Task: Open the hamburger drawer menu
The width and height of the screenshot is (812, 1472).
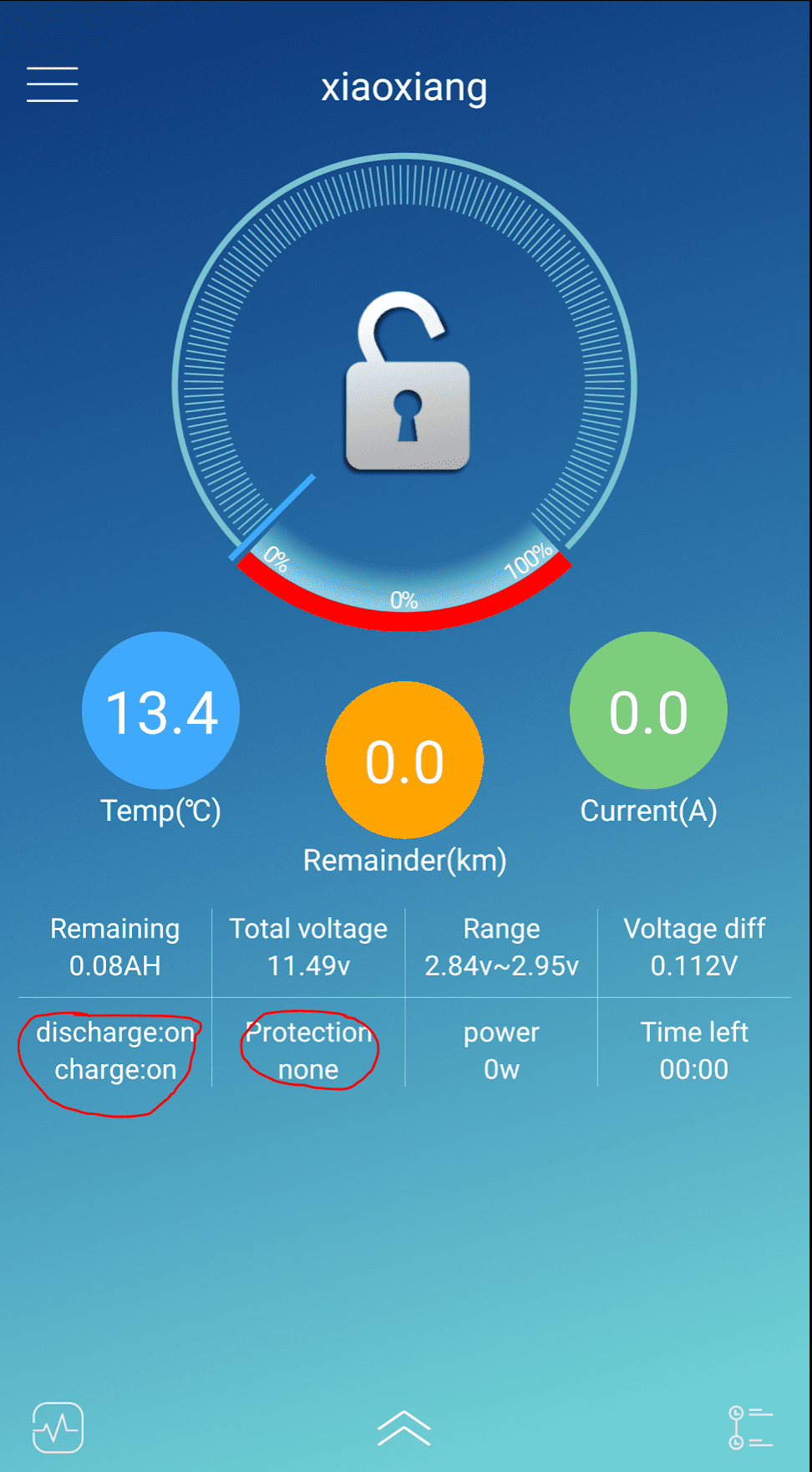Action: (52, 84)
